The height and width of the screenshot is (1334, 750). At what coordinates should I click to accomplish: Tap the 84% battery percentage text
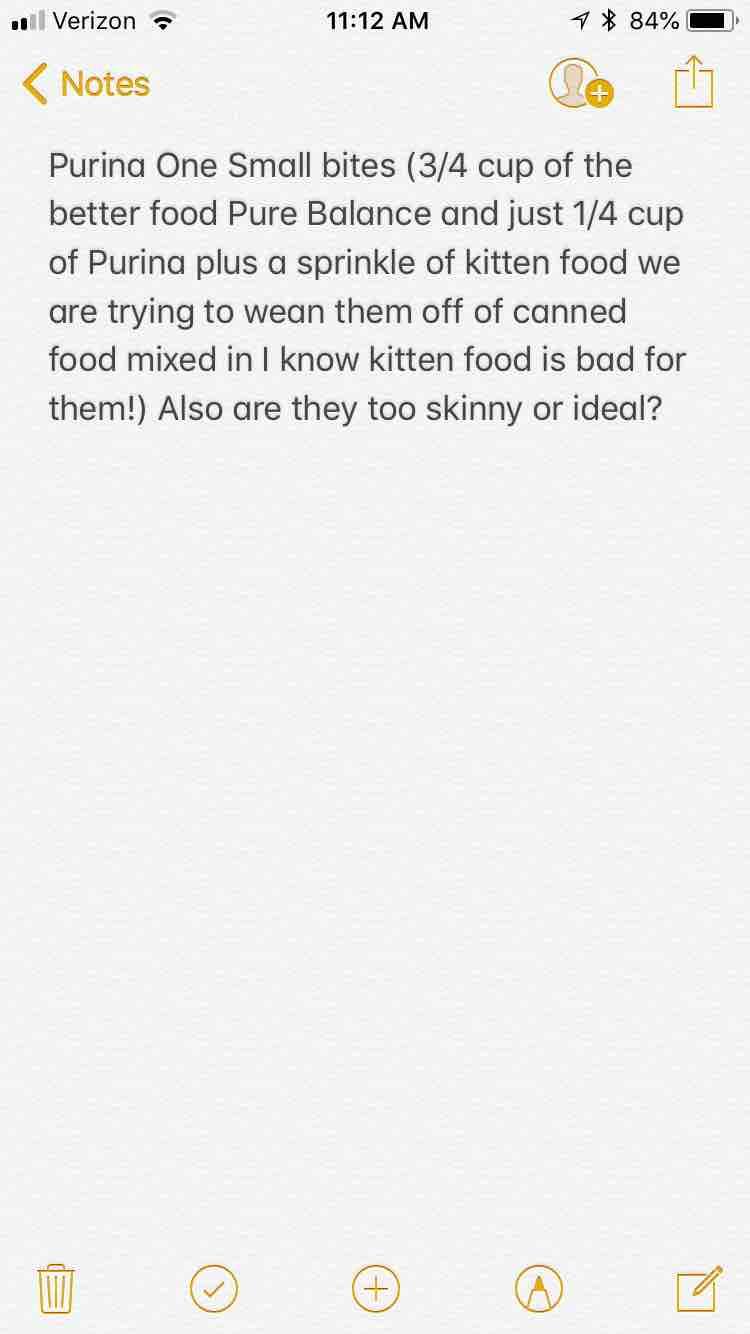coord(653,19)
